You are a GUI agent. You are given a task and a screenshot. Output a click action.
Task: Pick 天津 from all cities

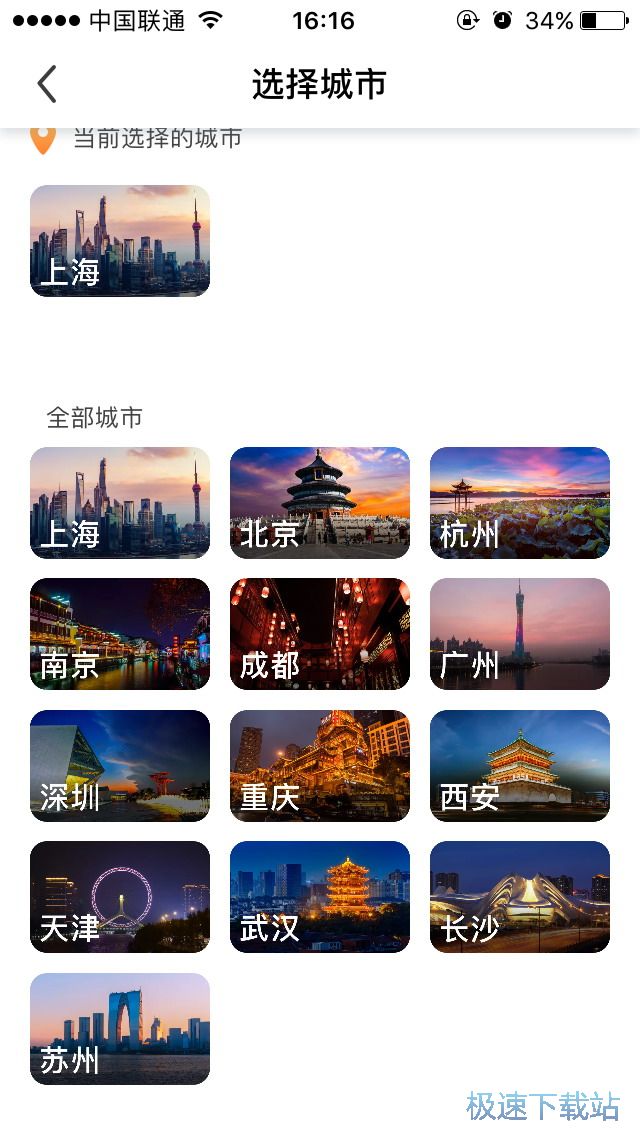120,897
